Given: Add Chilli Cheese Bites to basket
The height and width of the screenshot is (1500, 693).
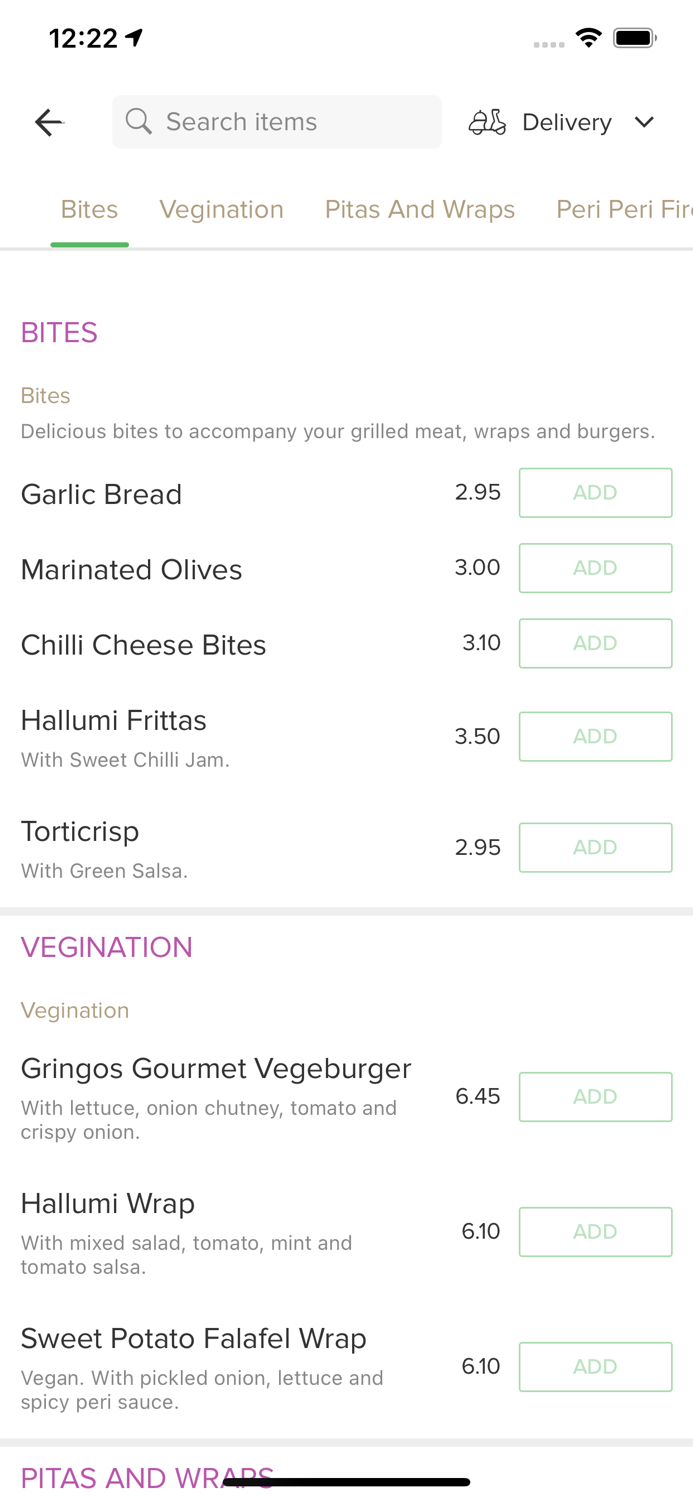Looking at the screenshot, I should click(595, 643).
